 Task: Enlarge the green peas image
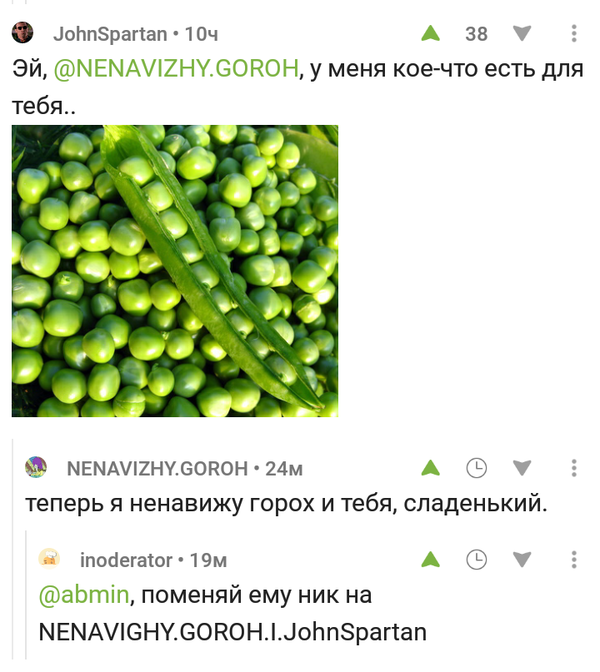(175, 271)
